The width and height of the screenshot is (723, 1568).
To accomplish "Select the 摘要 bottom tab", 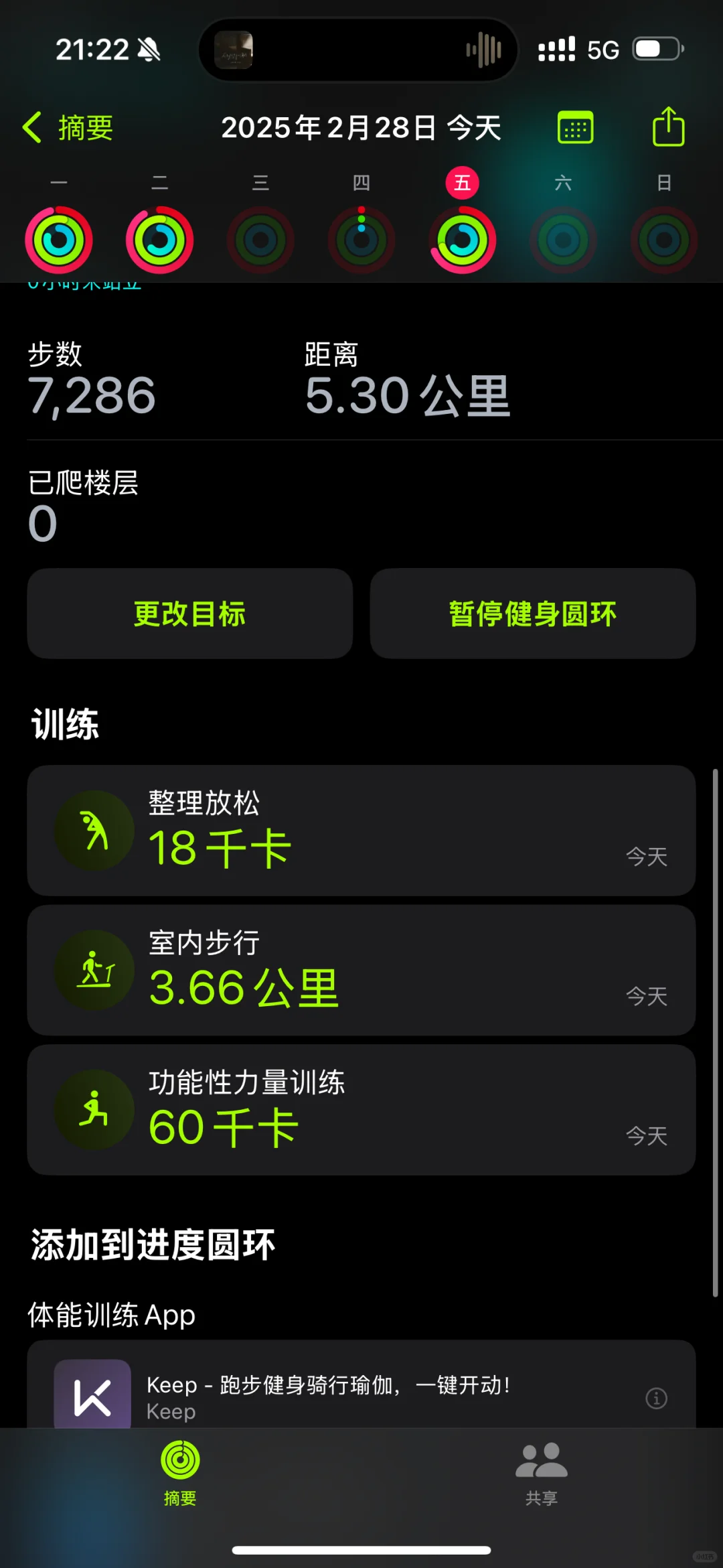I will point(180,1474).
